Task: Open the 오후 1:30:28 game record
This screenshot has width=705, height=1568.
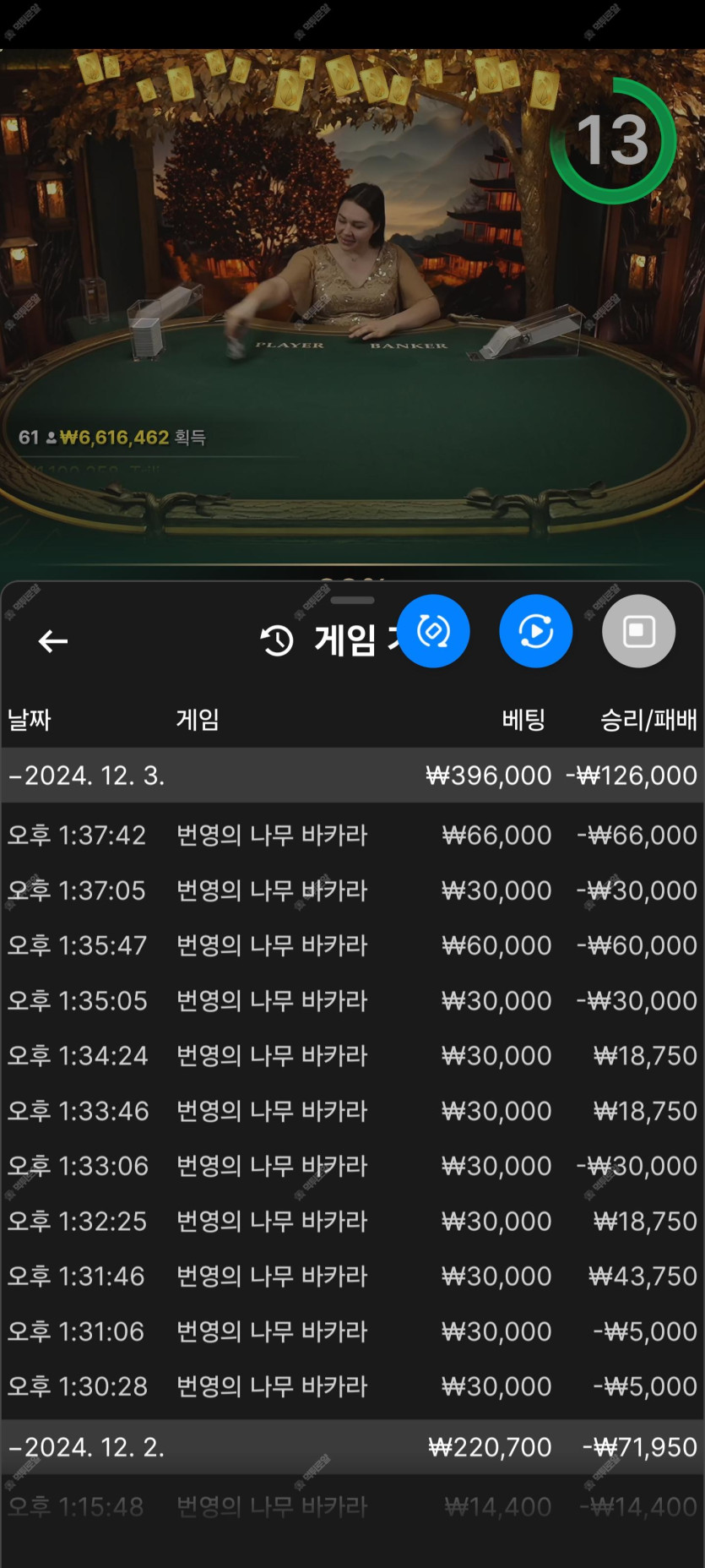Action: [x=352, y=1386]
